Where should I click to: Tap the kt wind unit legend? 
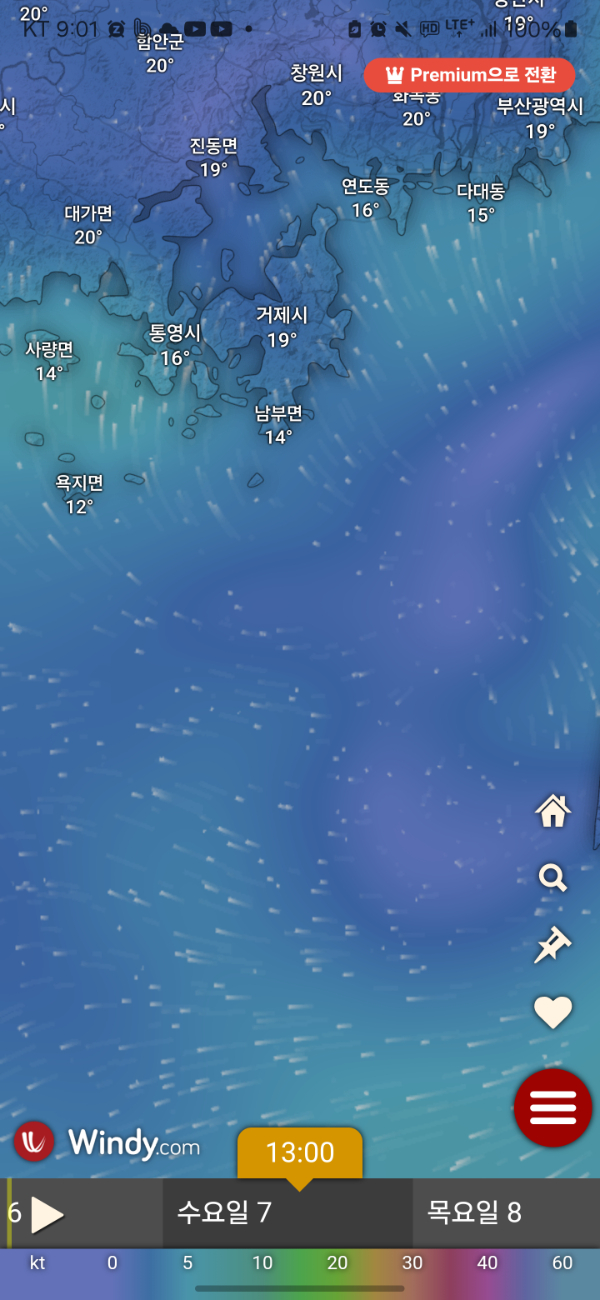[37, 1263]
